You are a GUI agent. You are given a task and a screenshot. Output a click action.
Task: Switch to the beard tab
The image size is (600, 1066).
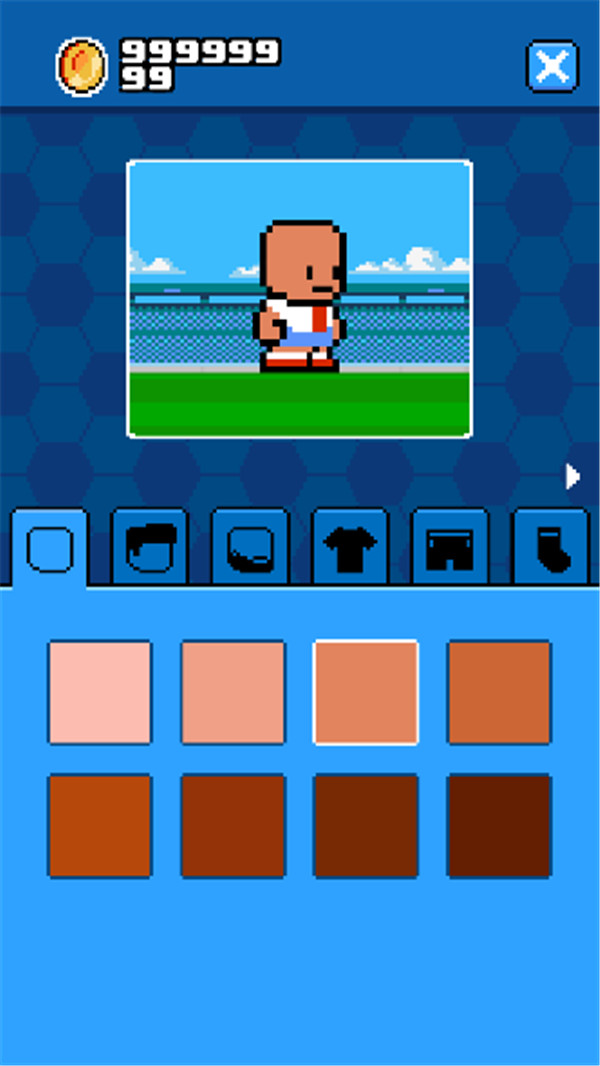point(250,547)
